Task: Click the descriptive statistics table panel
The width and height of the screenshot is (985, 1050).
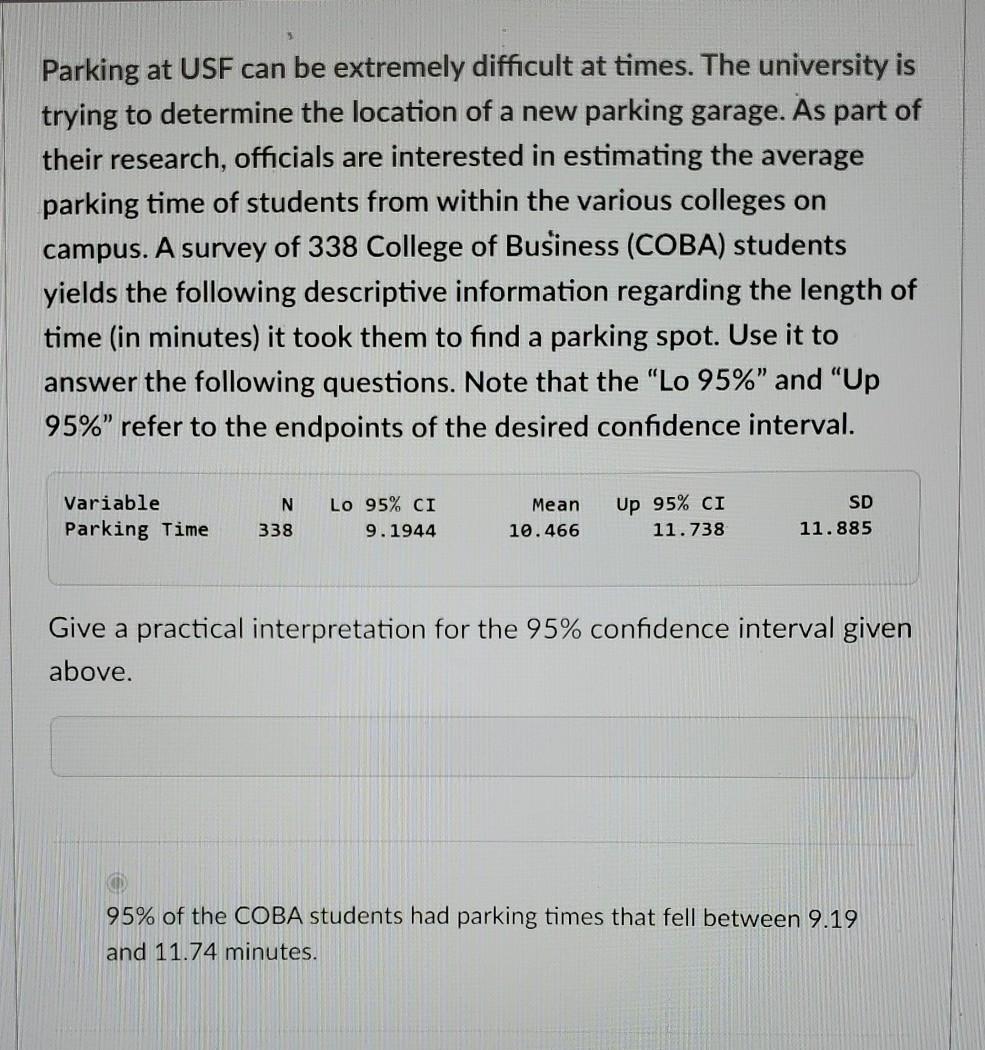Action: 483,525
